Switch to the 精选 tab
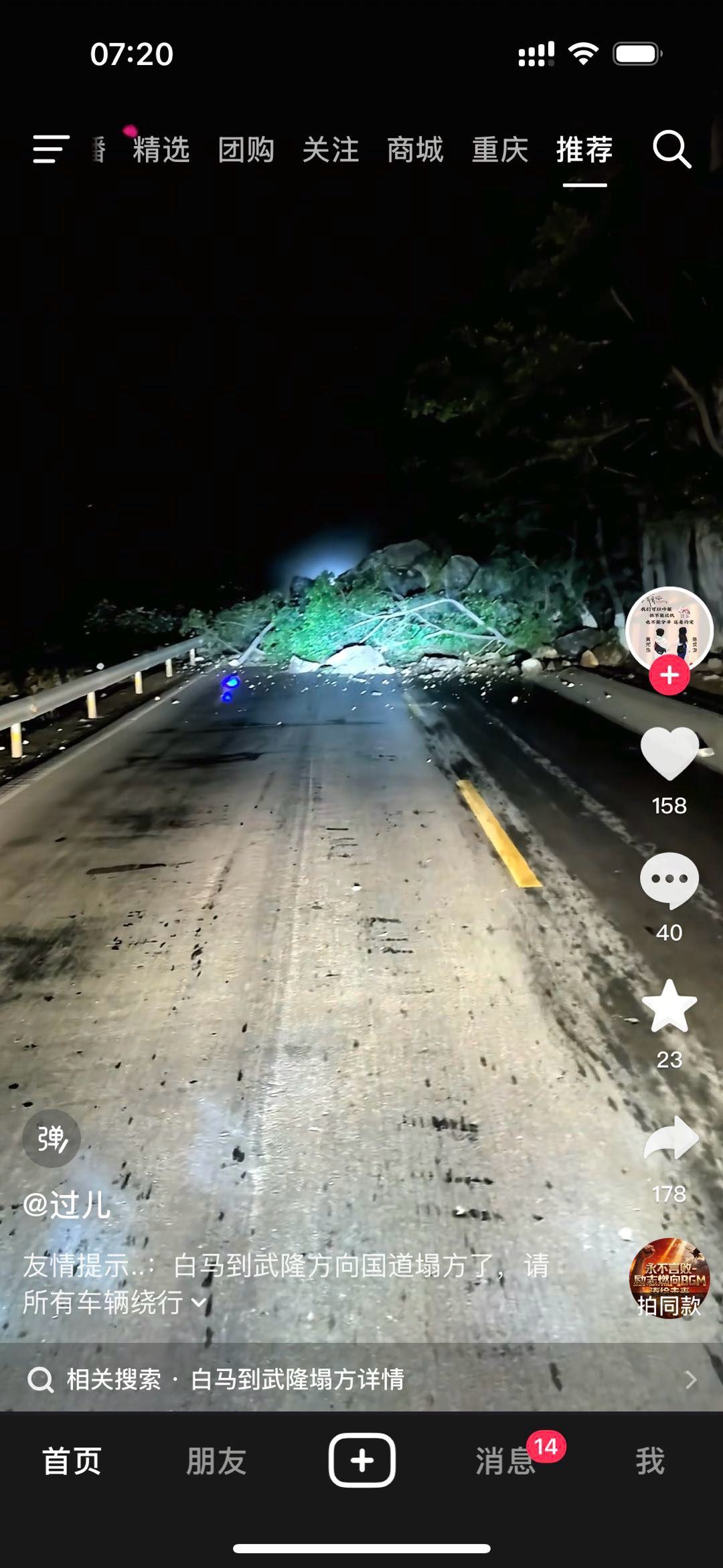Viewport: 723px width, 1568px height. 161,149
